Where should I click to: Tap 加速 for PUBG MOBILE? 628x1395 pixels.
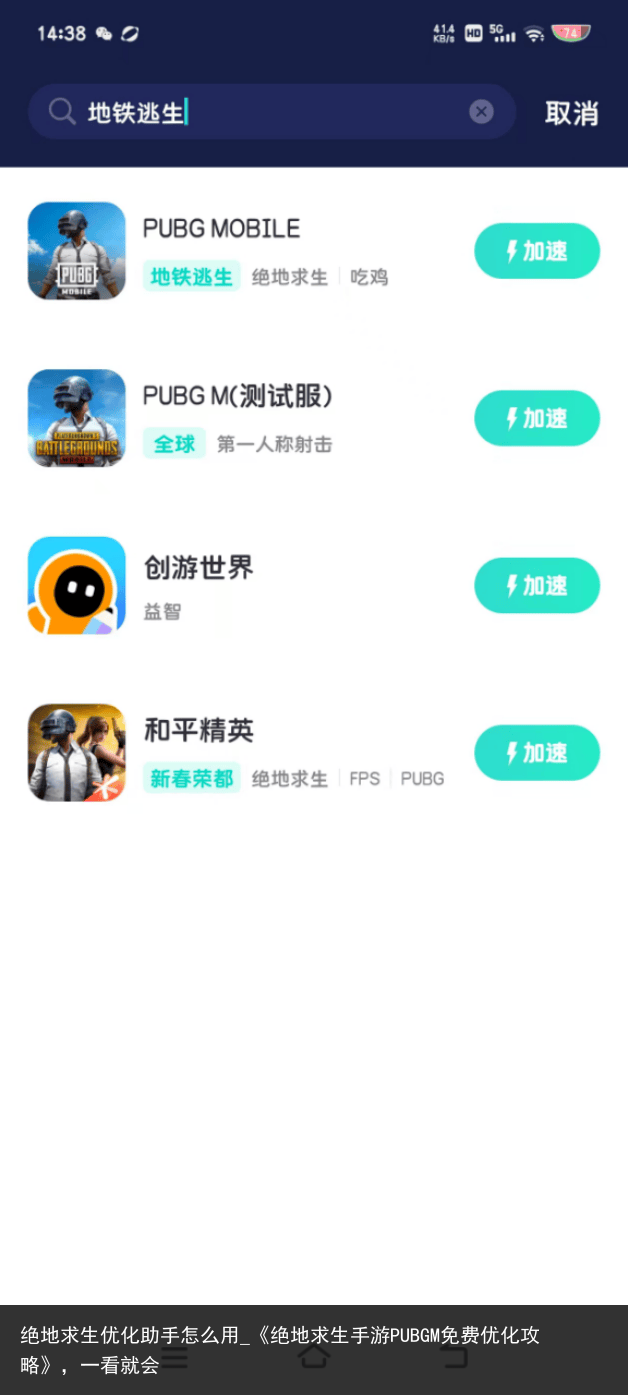click(x=536, y=251)
